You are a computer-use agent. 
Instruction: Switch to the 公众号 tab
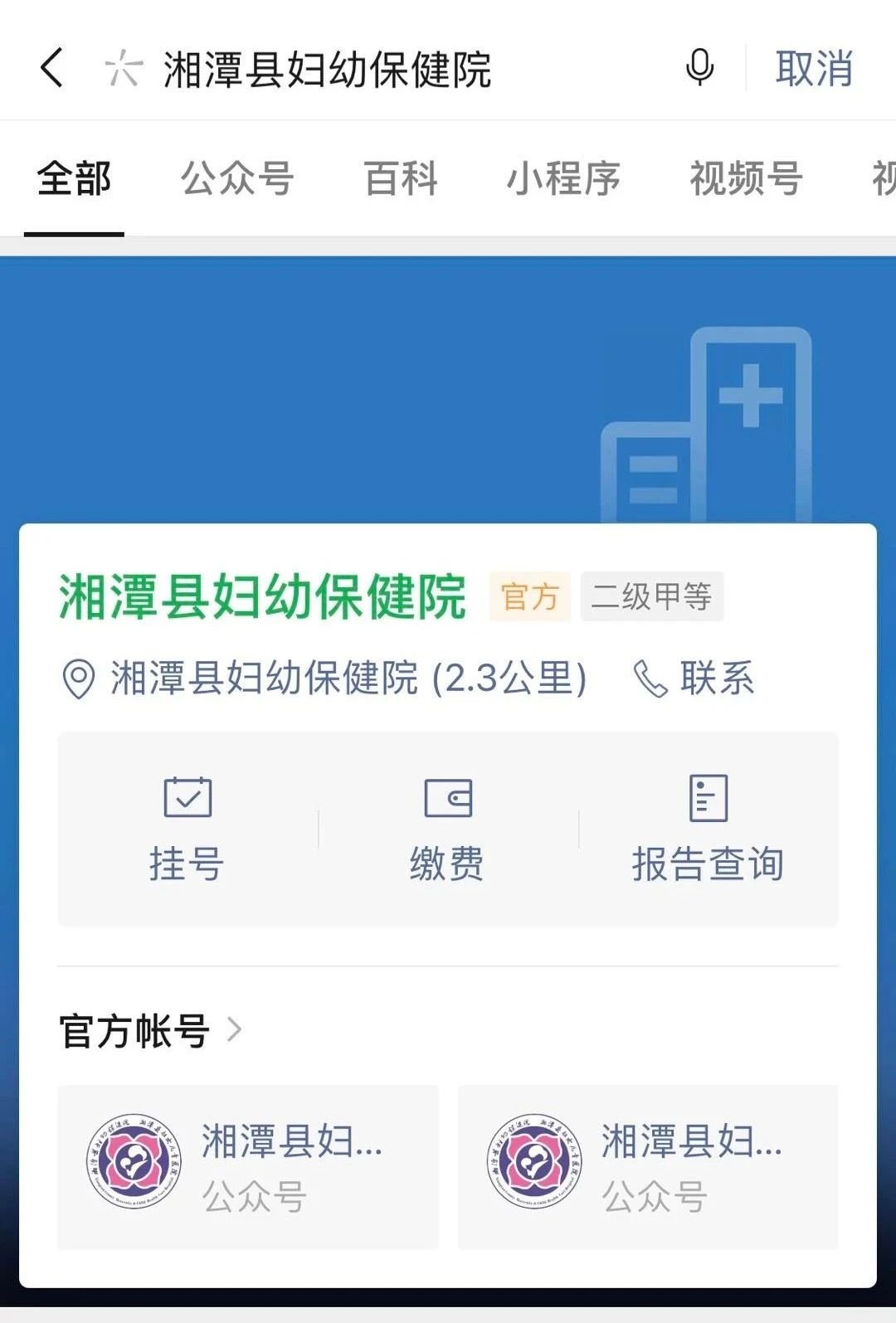237,178
